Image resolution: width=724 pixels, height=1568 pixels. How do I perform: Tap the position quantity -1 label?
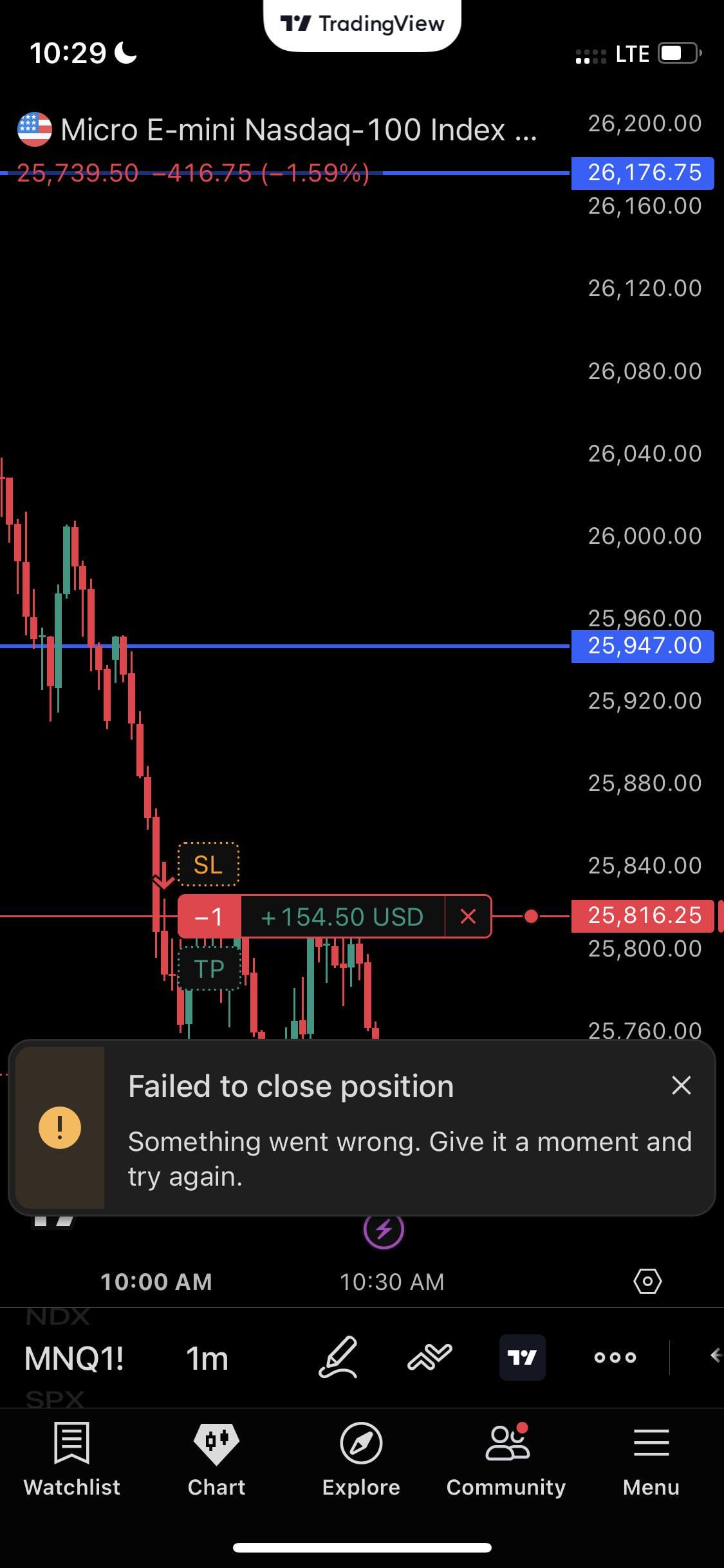coord(209,916)
